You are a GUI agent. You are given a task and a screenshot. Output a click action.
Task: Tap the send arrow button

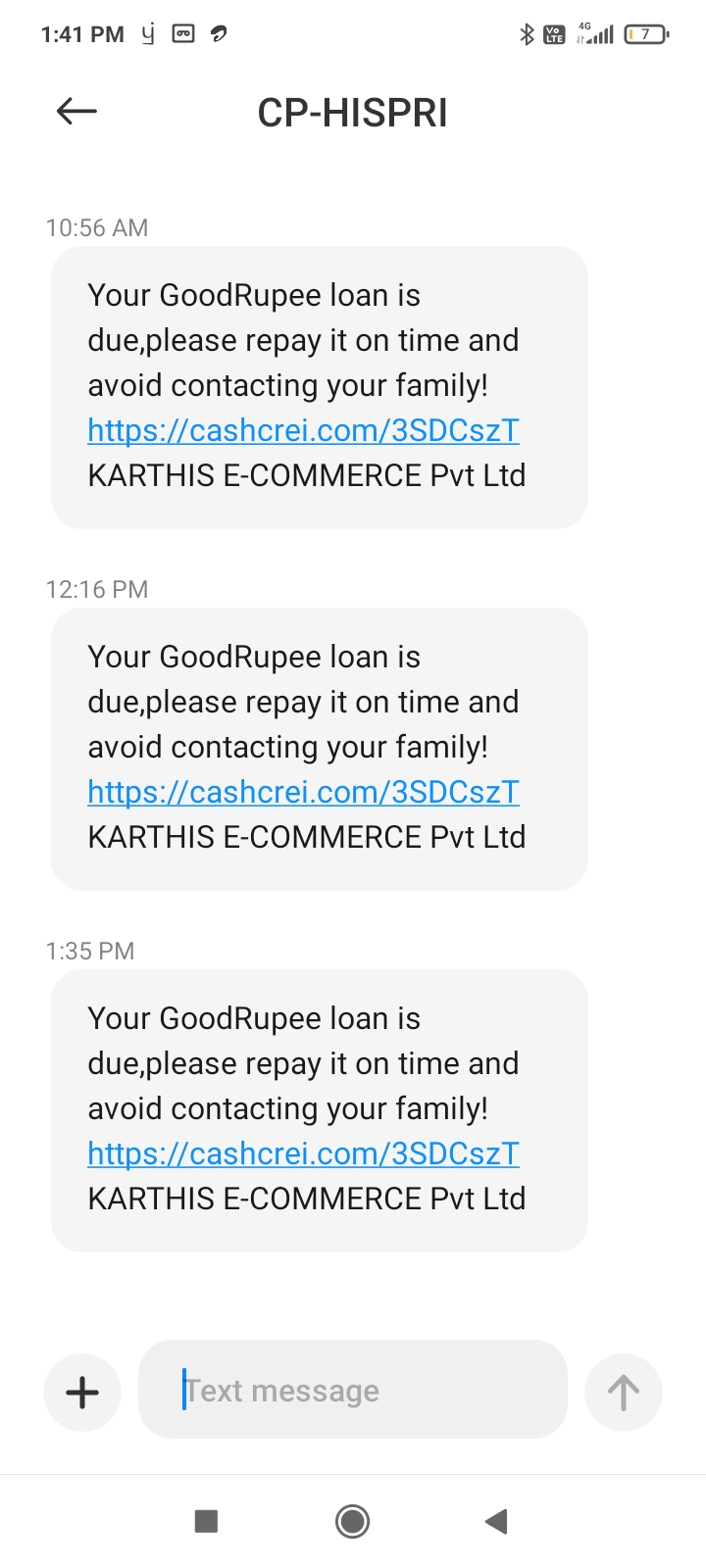624,1392
